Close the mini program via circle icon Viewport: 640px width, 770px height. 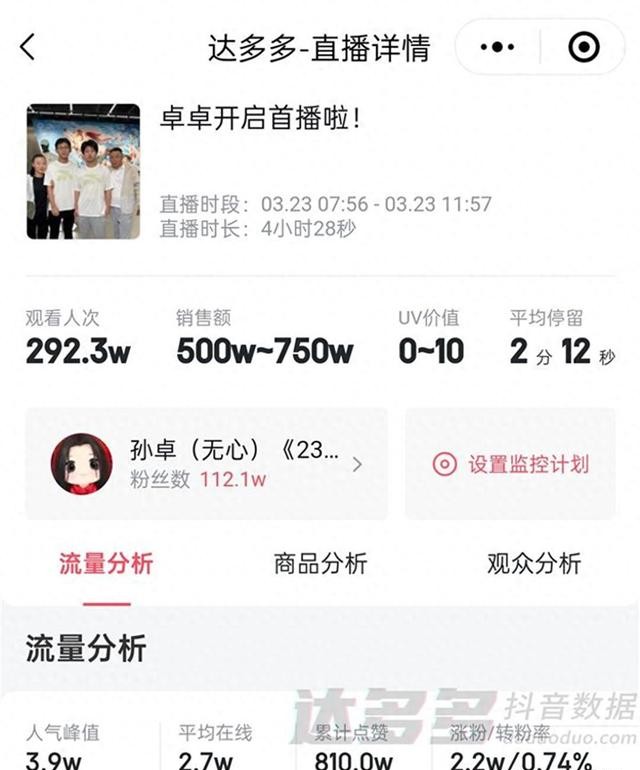click(x=584, y=47)
